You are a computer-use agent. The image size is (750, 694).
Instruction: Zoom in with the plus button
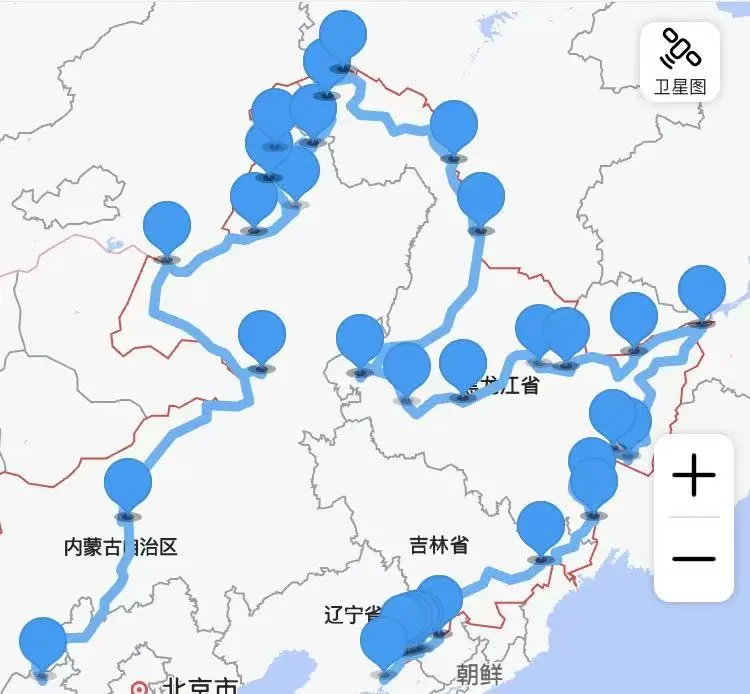693,476
